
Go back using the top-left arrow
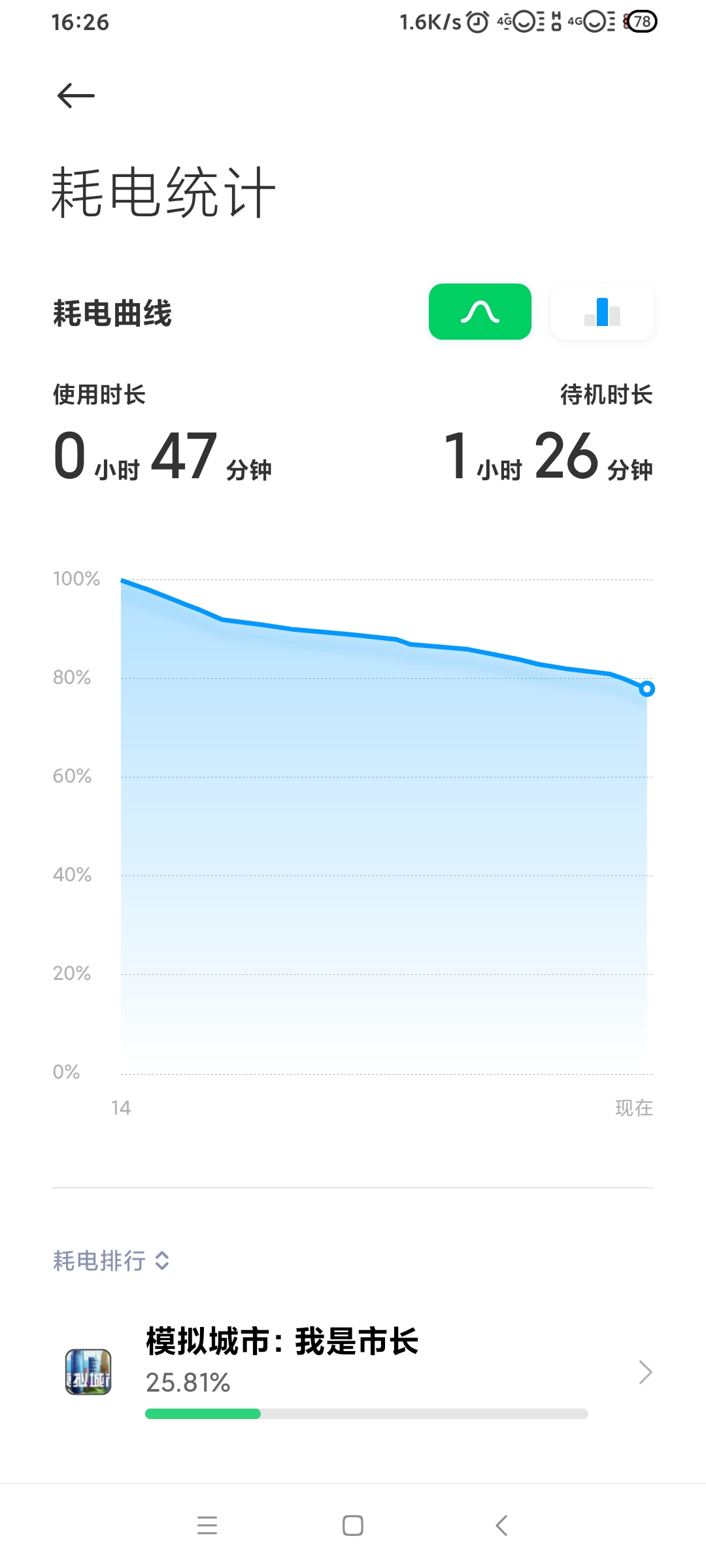[x=76, y=96]
